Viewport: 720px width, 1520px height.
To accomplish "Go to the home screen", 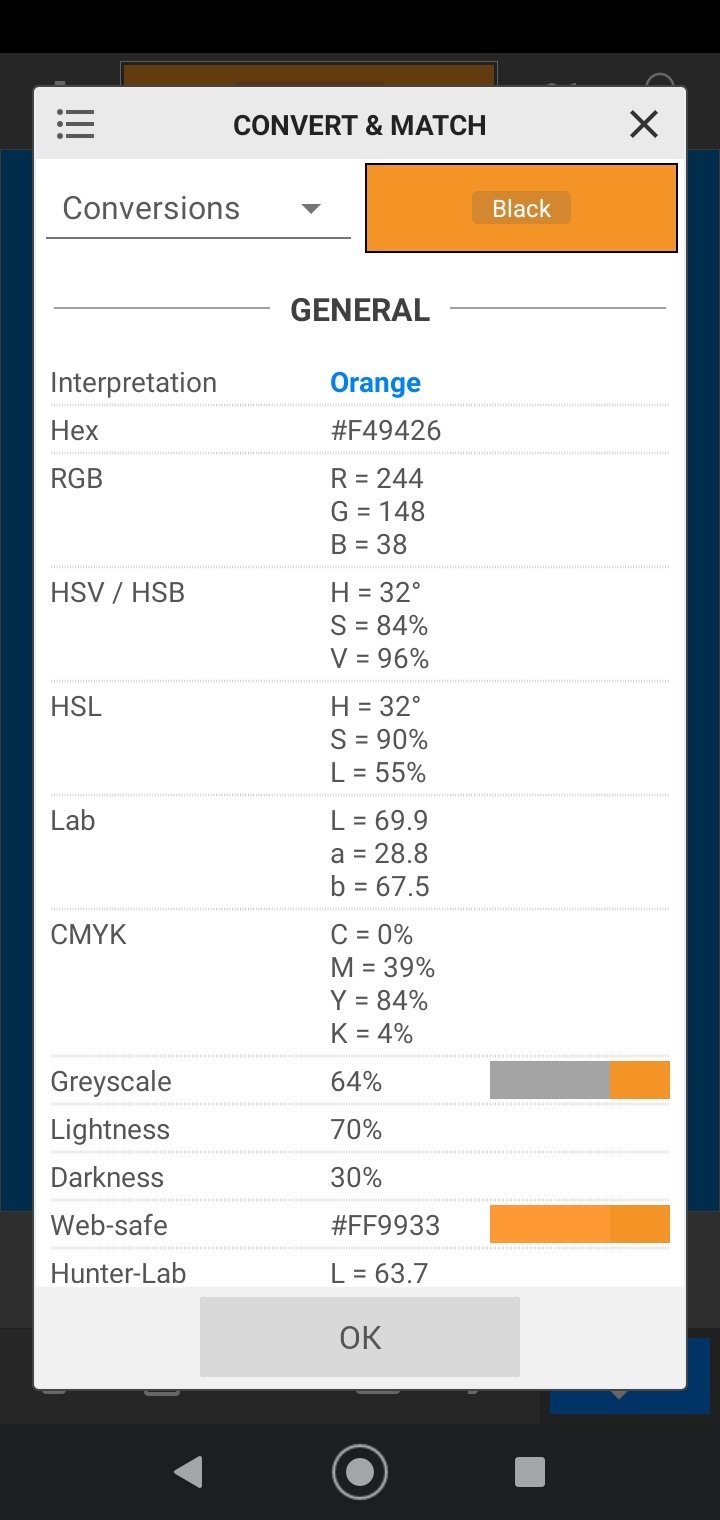I will 360,1471.
